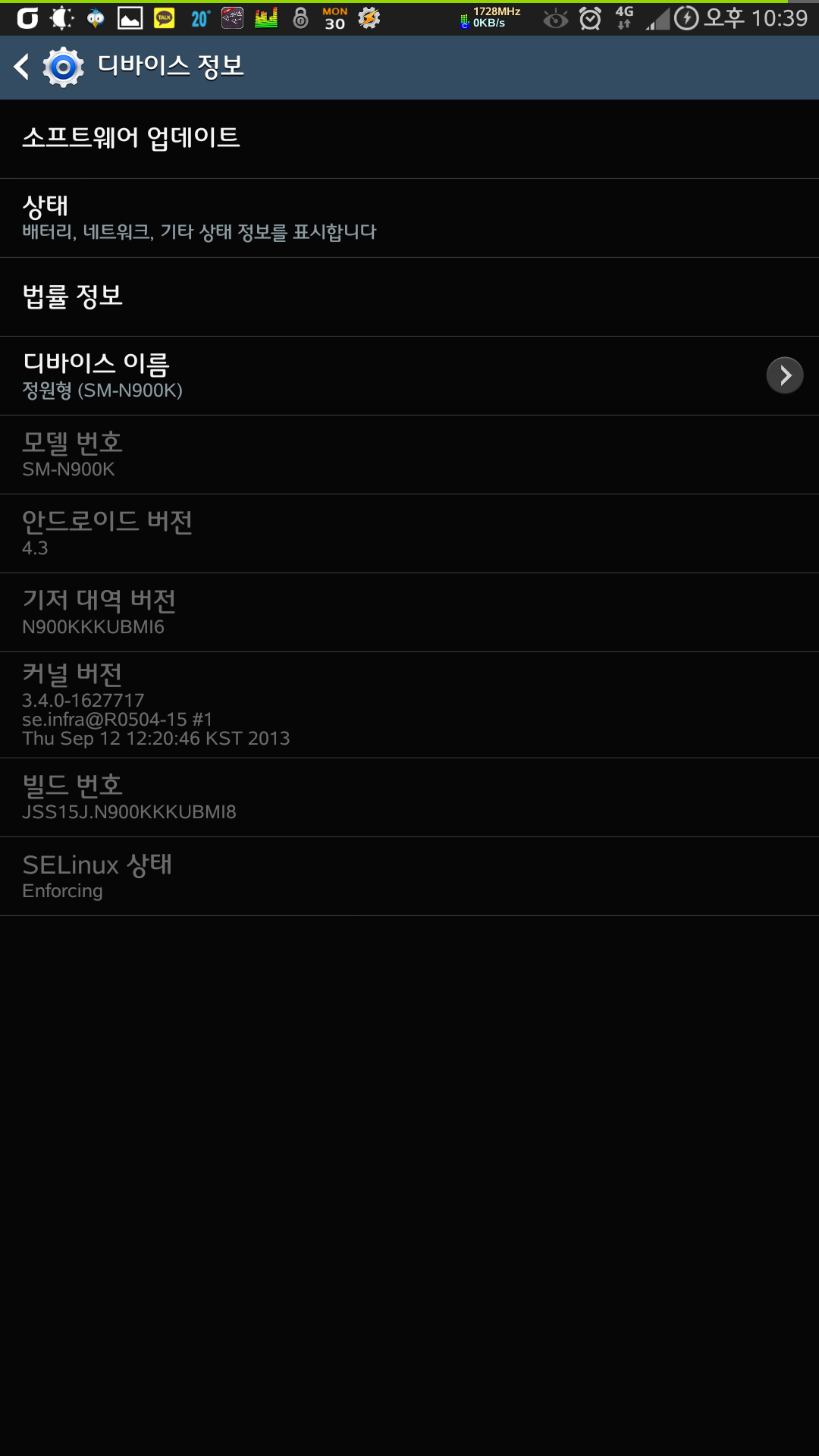This screenshot has width=819, height=1456.
Task: Open 상태 battery and network info
Action: [409, 218]
